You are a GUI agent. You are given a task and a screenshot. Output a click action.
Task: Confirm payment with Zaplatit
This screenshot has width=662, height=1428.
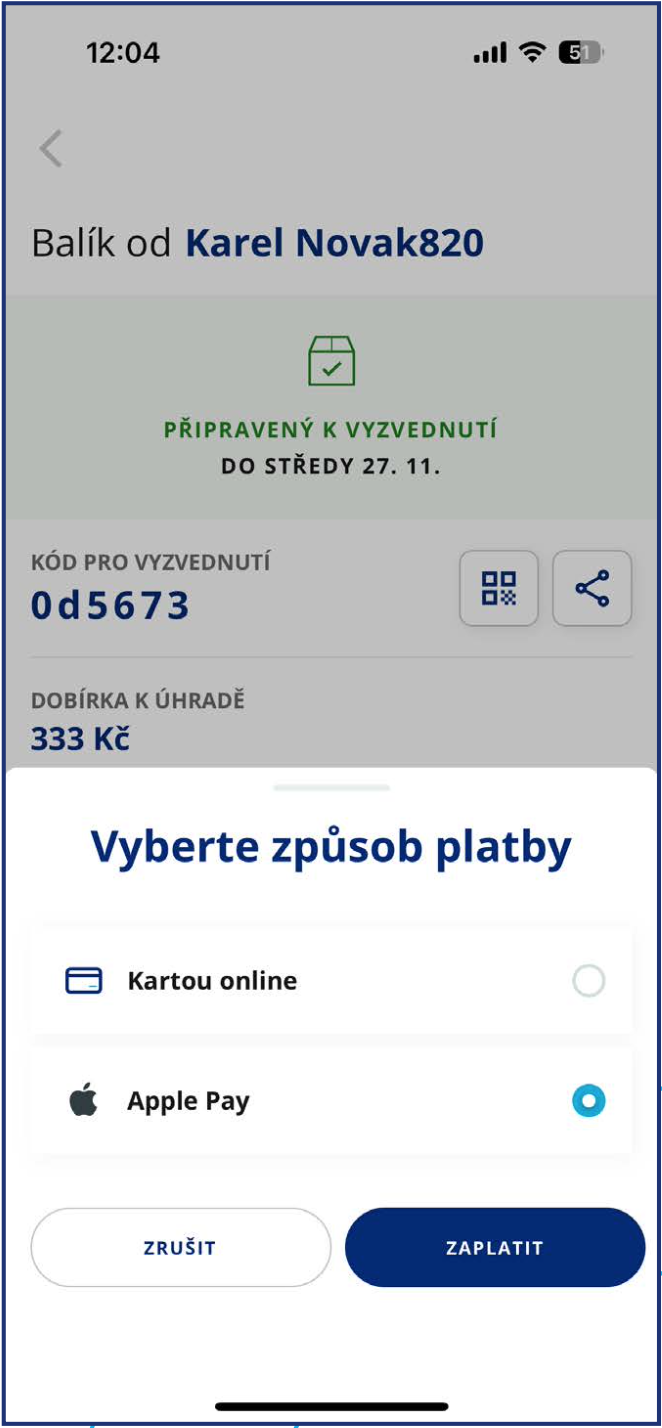coord(495,1247)
